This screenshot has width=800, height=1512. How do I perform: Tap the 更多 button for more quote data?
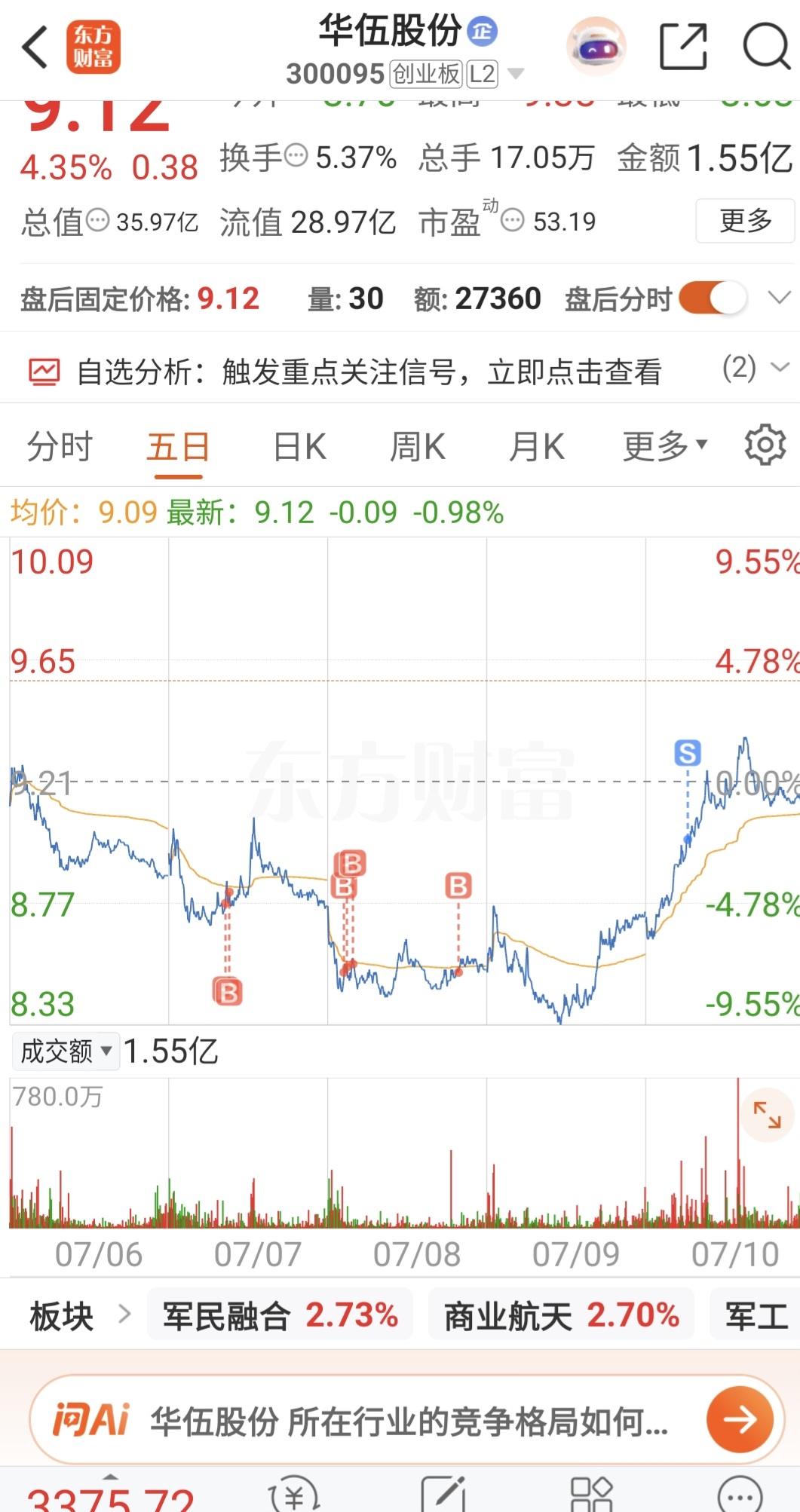coord(745,221)
